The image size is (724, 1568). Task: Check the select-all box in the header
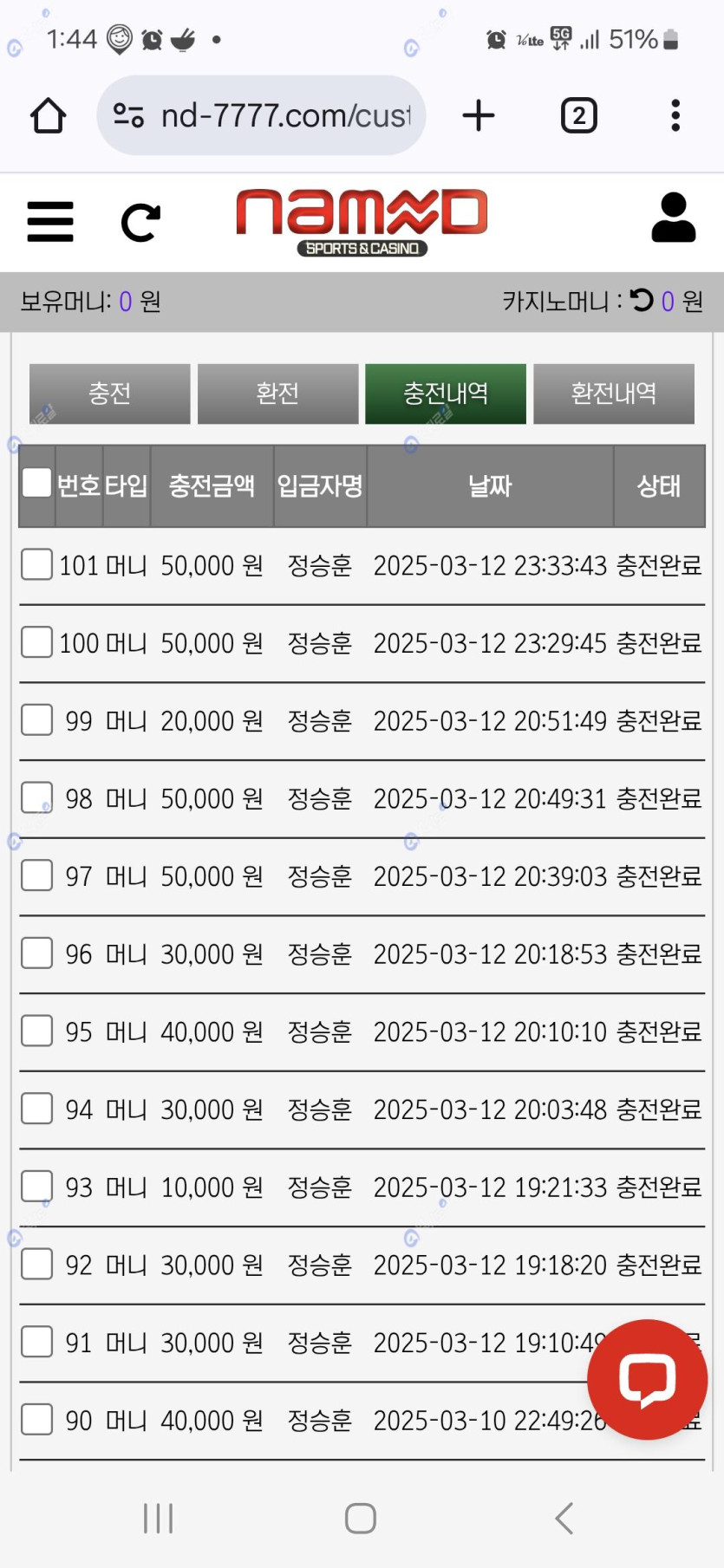click(36, 483)
